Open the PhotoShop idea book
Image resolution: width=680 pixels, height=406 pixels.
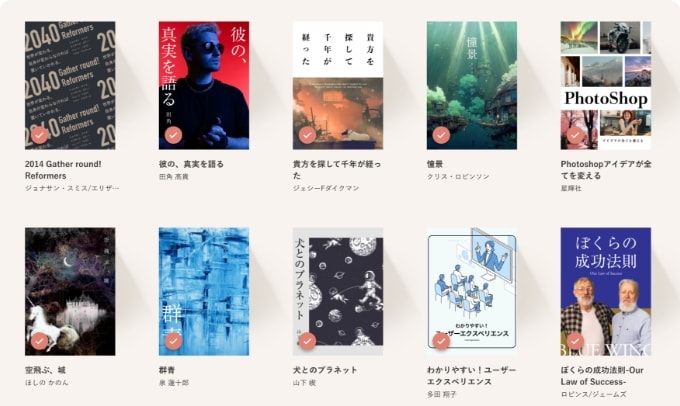click(605, 85)
